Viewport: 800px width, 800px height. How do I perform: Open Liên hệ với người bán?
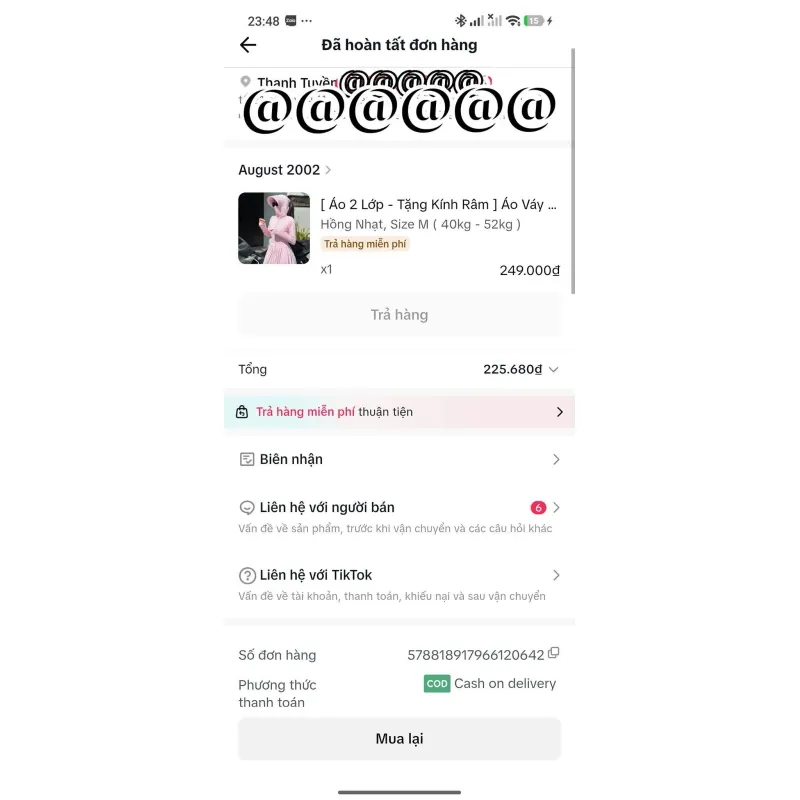[x=399, y=508]
